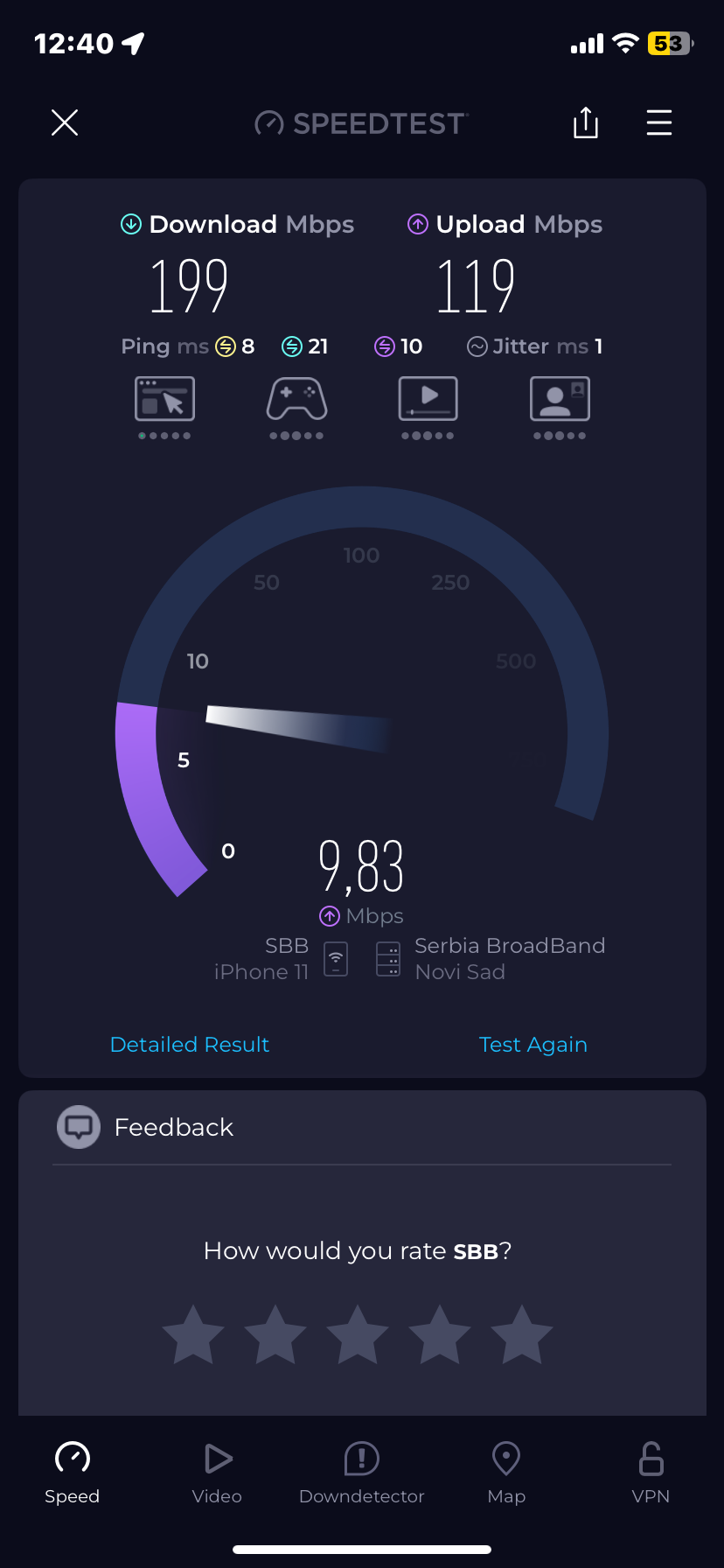Image resolution: width=724 pixels, height=1568 pixels.
Task: Open the hamburger menu
Action: (x=658, y=122)
